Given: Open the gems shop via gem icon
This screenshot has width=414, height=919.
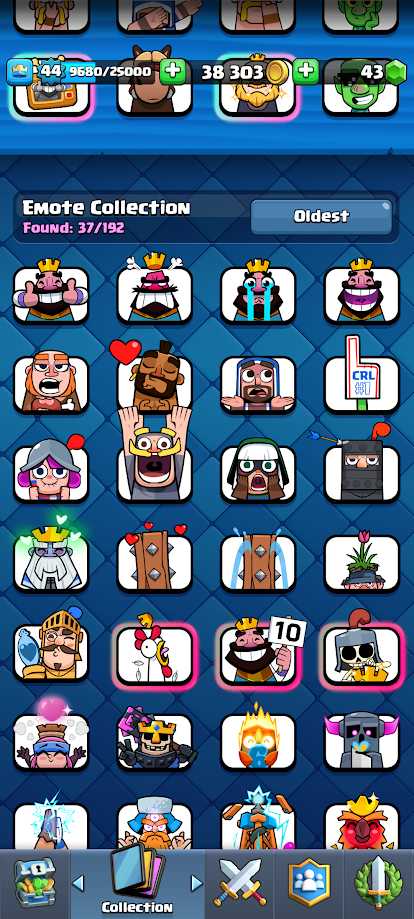Looking at the screenshot, I should (x=397, y=73).
